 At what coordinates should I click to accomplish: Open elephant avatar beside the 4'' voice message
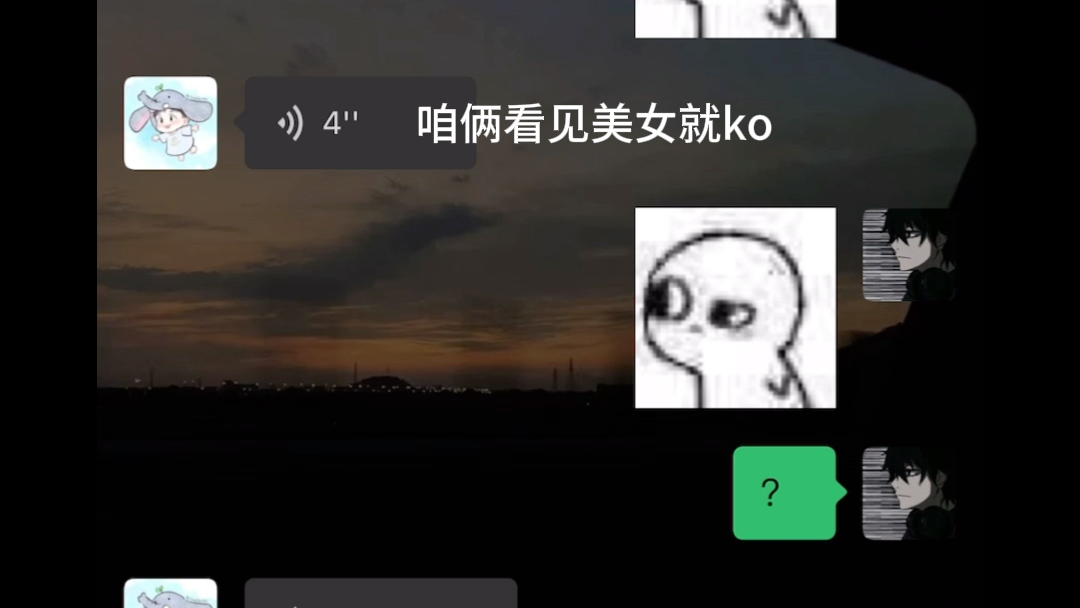[x=170, y=123]
